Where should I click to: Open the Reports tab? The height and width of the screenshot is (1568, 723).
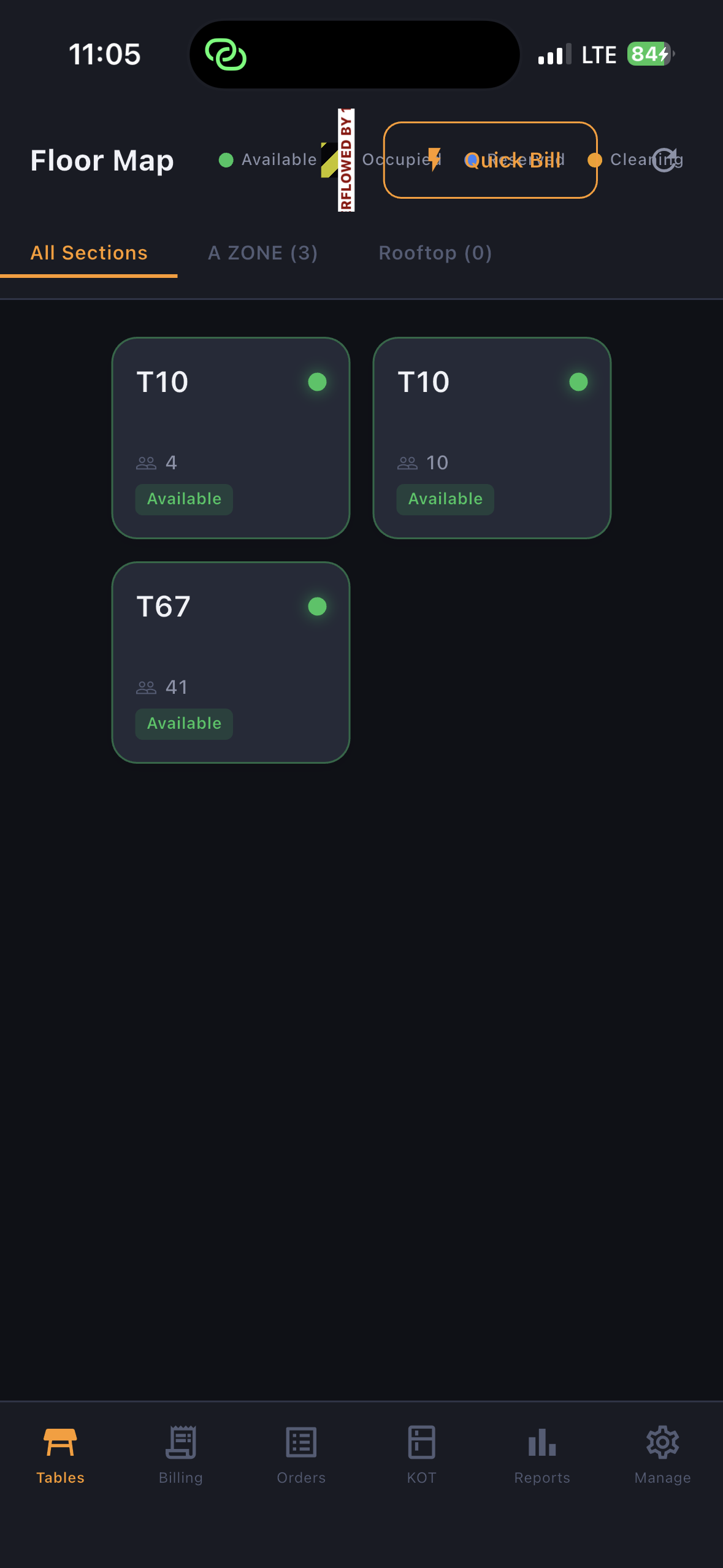coord(542,1455)
